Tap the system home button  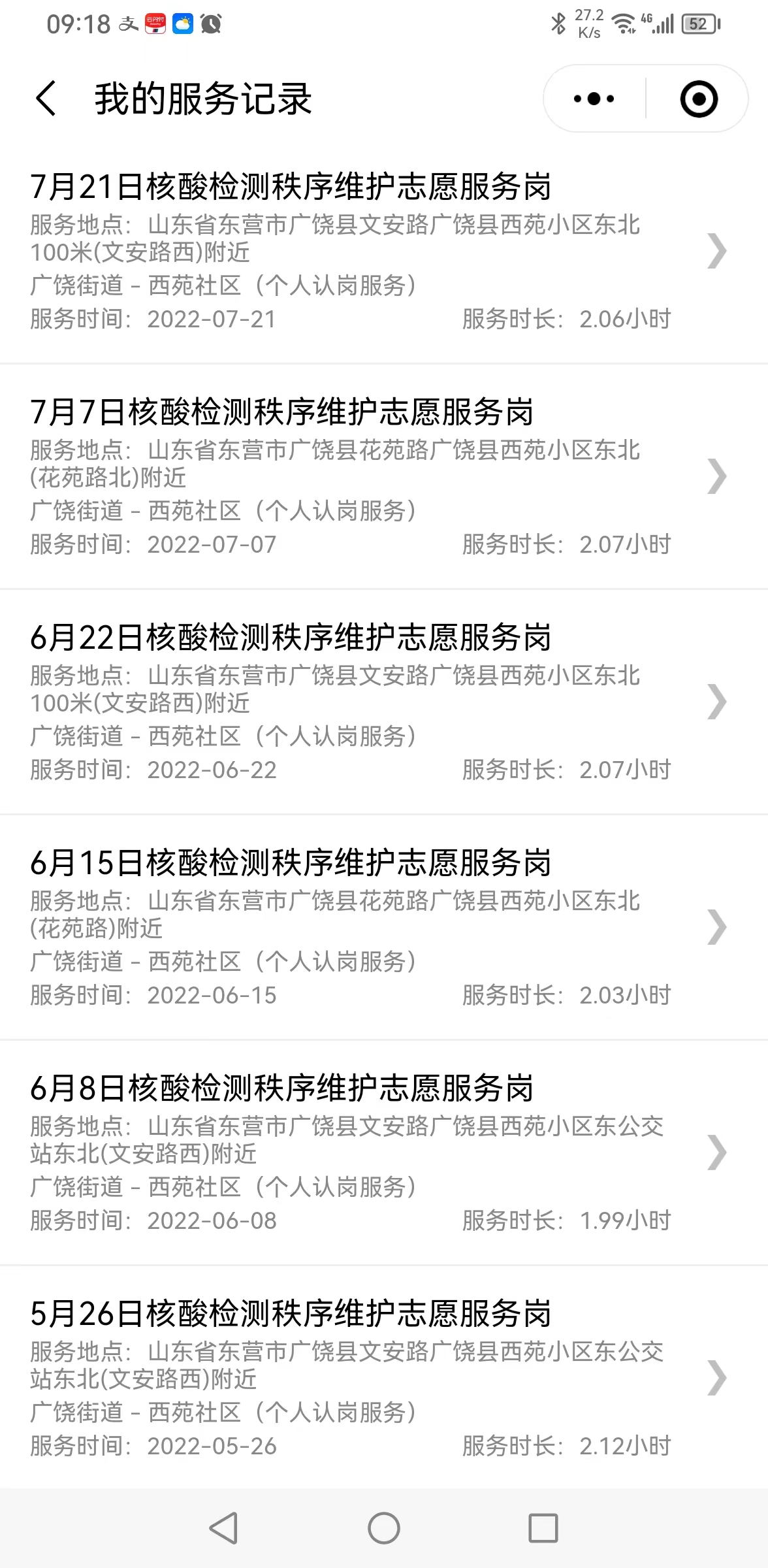(x=384, y=1528)
